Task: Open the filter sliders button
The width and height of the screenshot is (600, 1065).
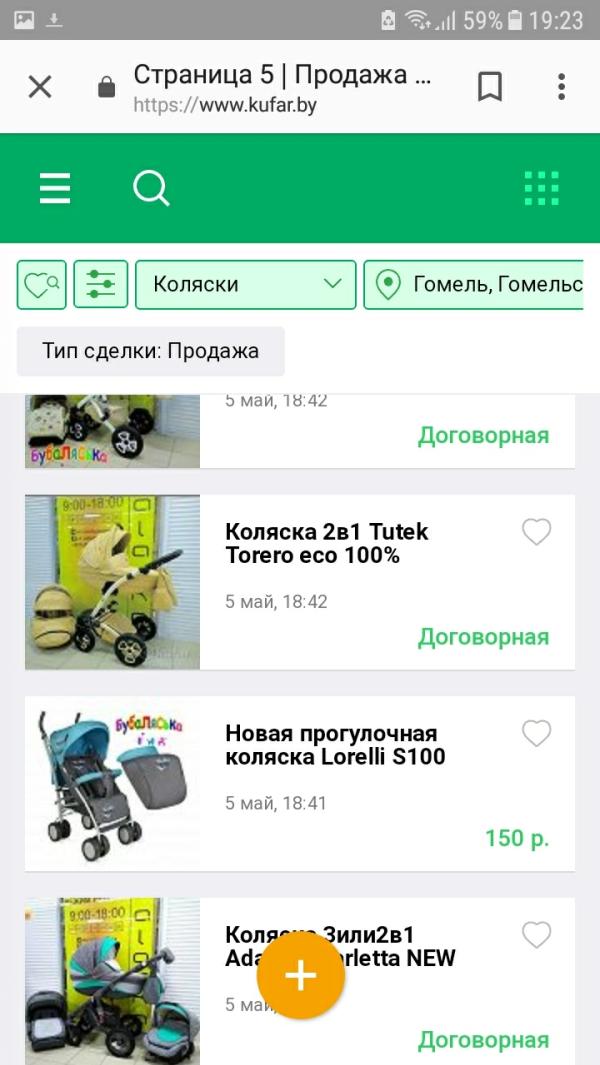Action: pos(101,285)
